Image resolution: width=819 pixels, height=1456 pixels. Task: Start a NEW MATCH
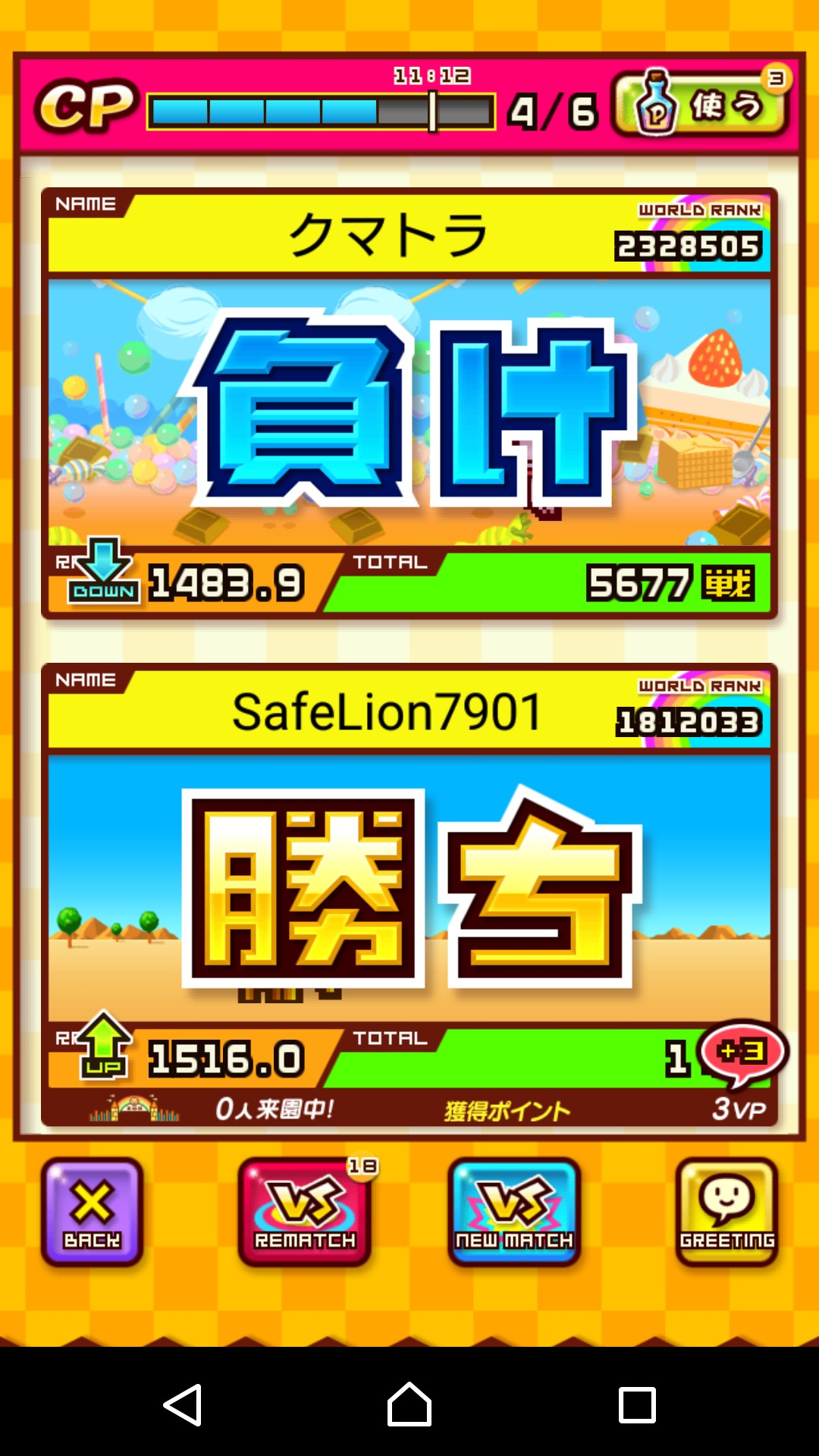(514, 1211)
